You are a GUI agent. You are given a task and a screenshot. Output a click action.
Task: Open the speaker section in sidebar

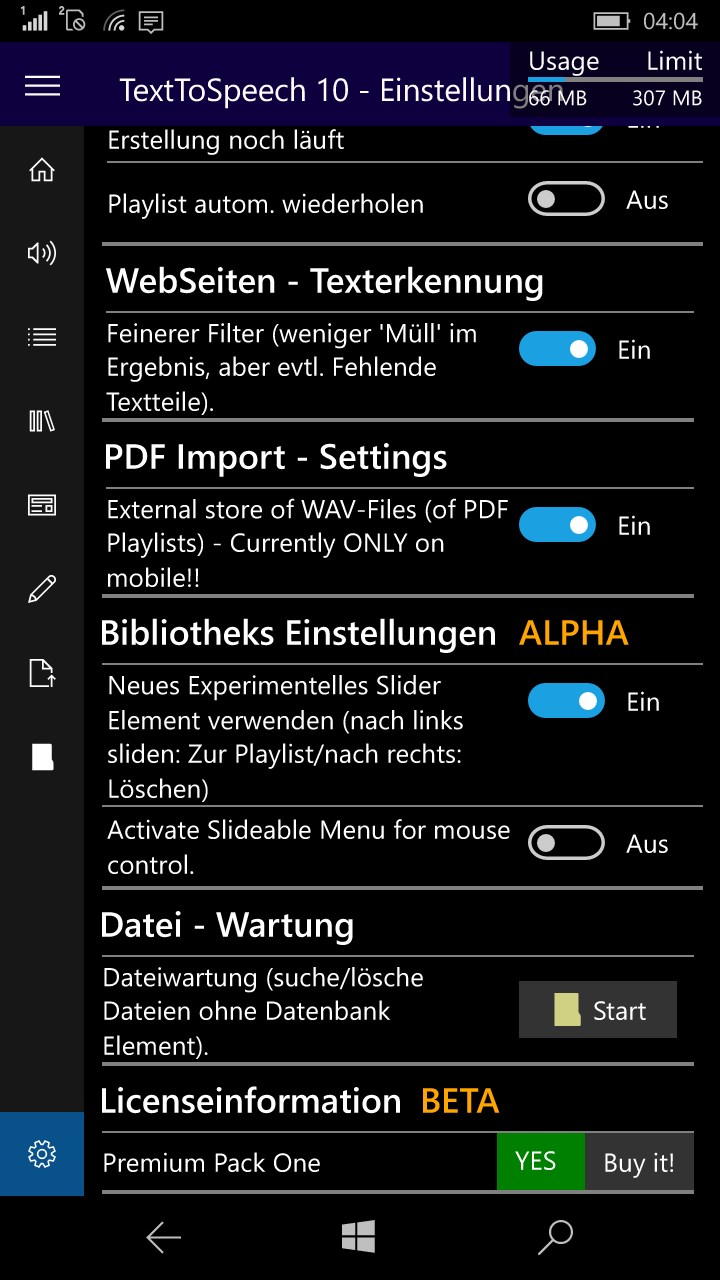[42, 253]
